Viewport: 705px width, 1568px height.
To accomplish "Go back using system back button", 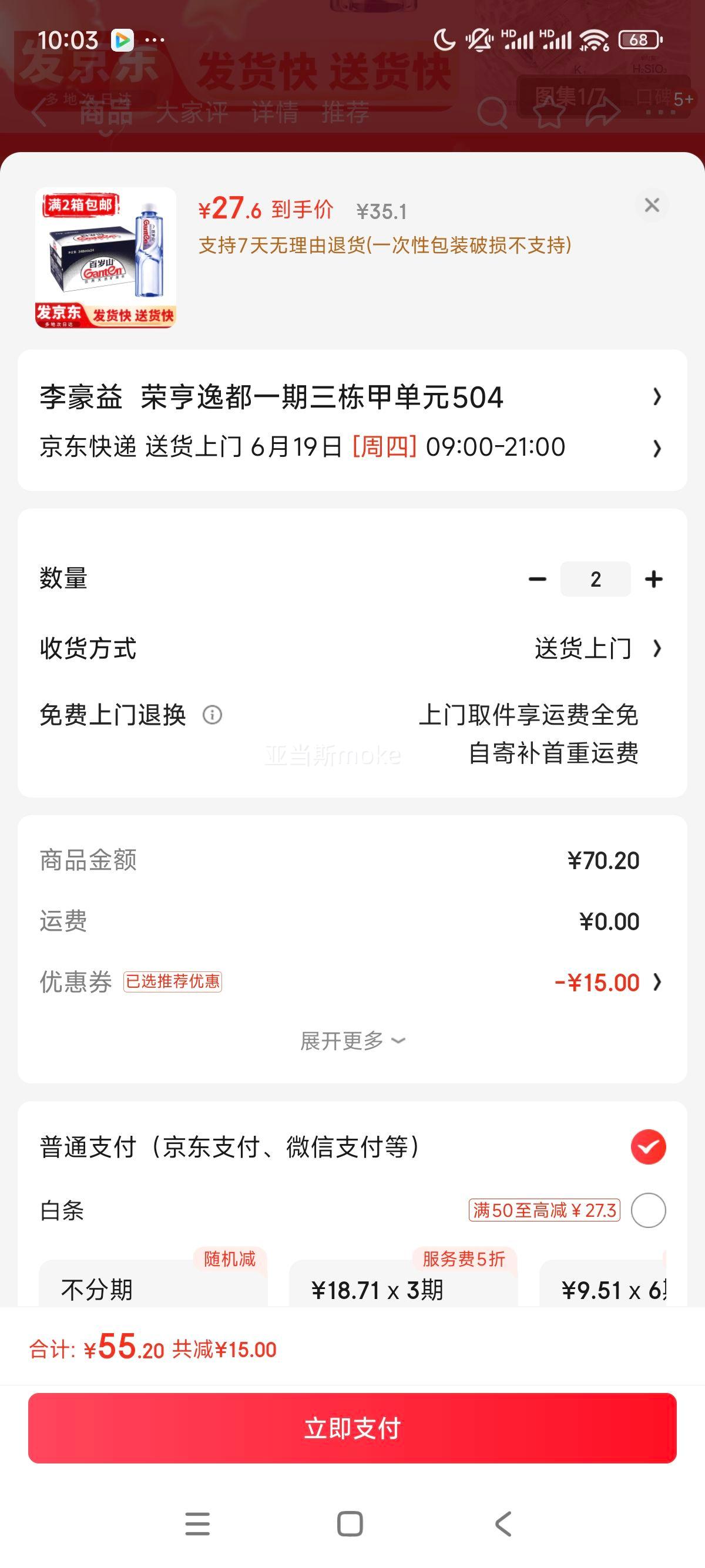I will tap(503, 1523).
